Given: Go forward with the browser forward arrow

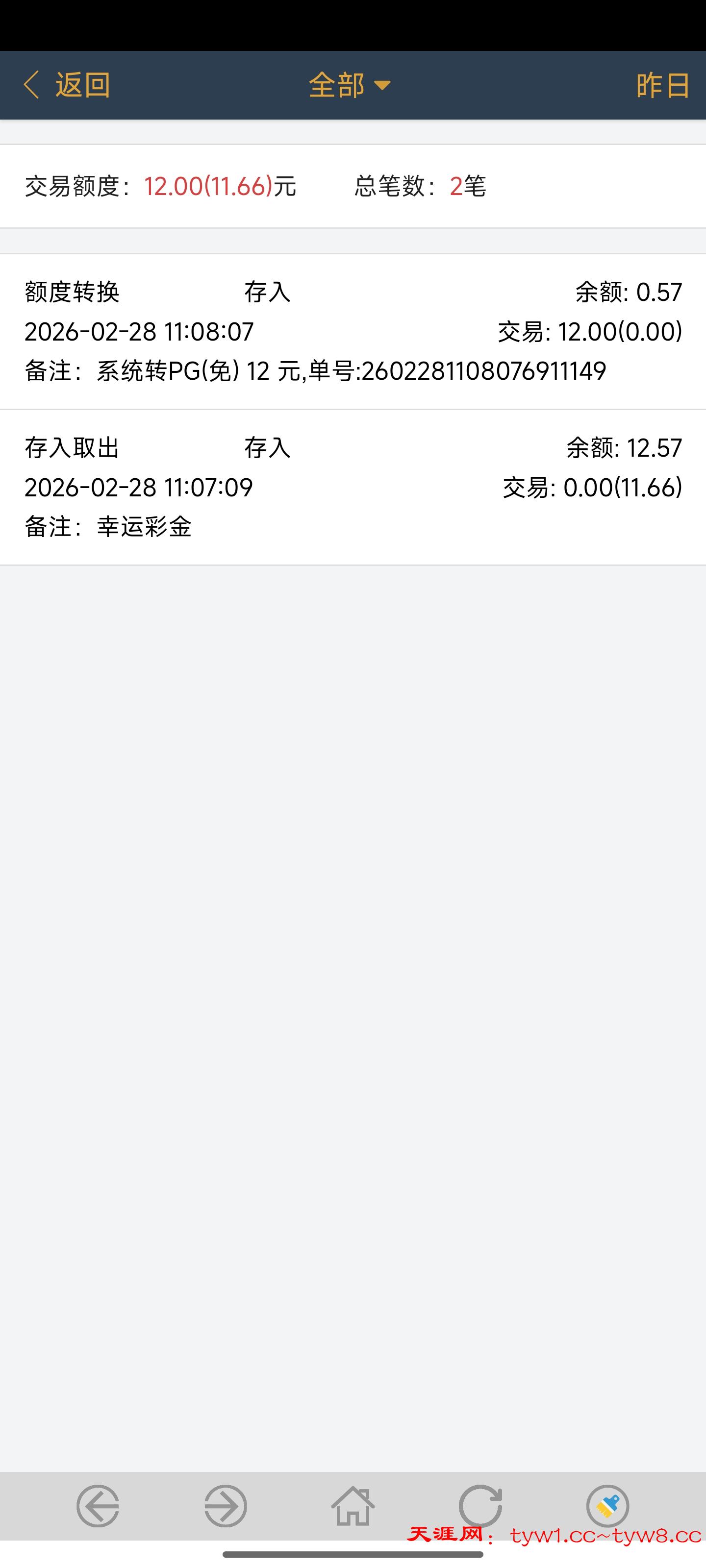Looking at the screenshot, I should click(x=226, y=1506).
